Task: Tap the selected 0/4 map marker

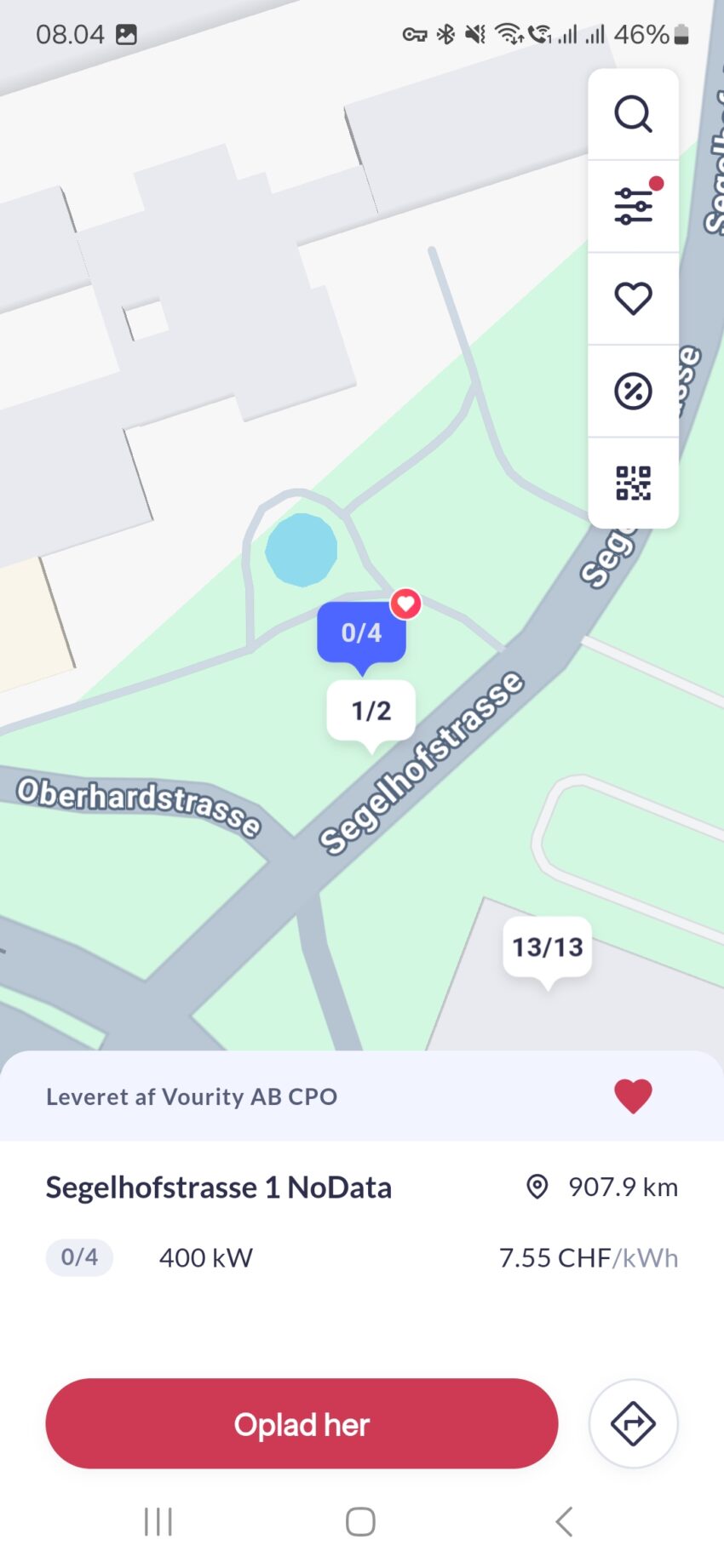Action: click(361, 632)
